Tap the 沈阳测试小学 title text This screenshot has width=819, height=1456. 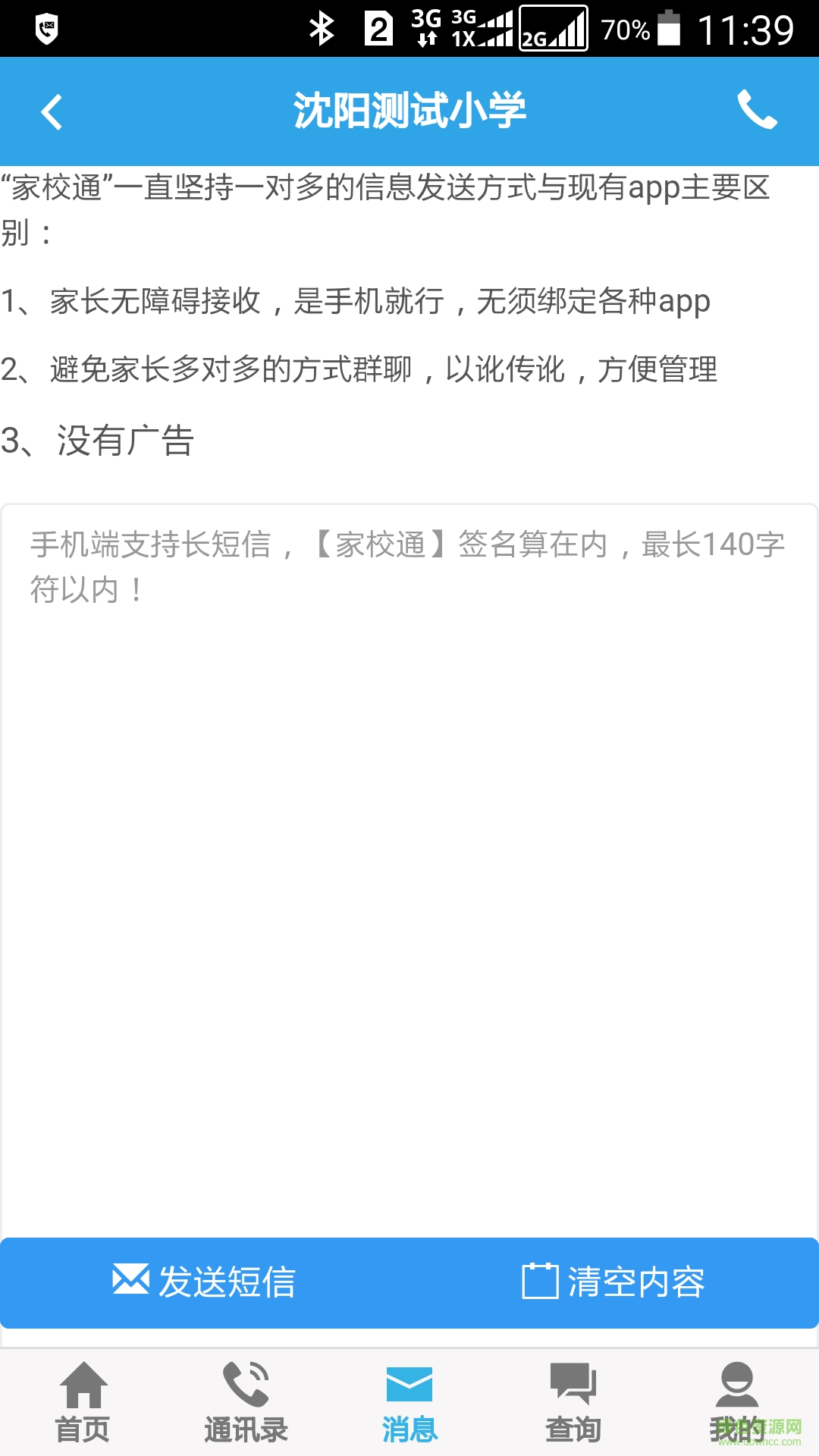click(x=409, y=111)
